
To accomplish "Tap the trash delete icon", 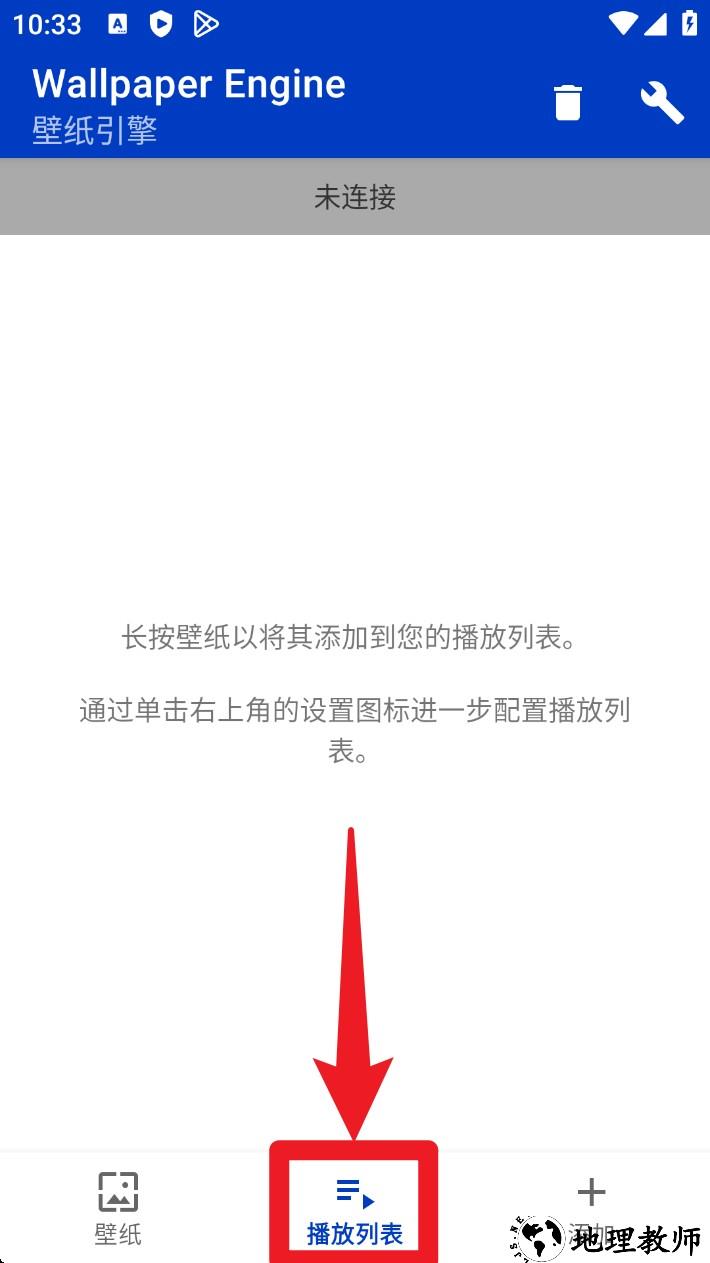I will [567, 102].
